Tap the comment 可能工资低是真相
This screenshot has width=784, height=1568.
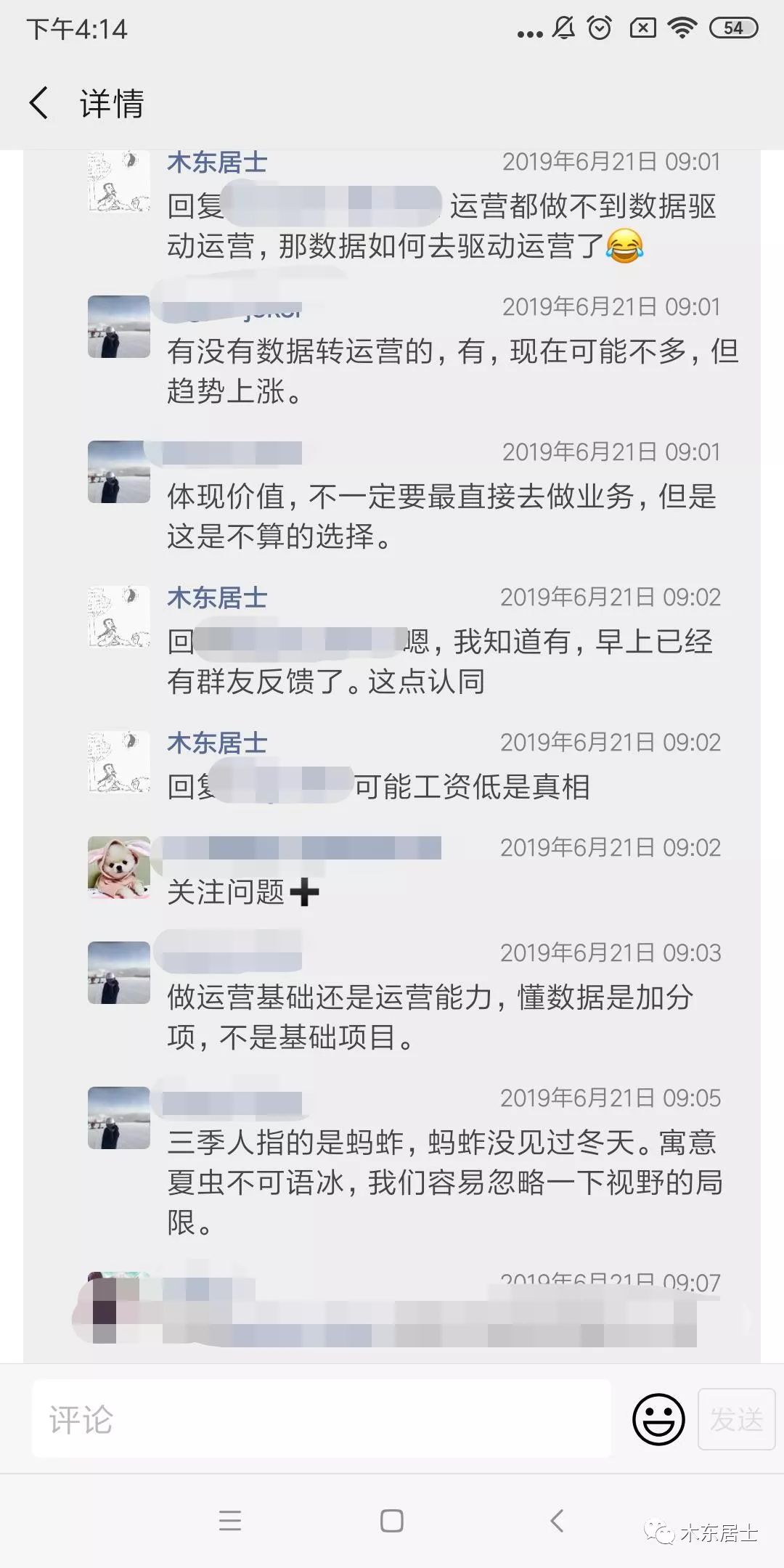[472, 786]
